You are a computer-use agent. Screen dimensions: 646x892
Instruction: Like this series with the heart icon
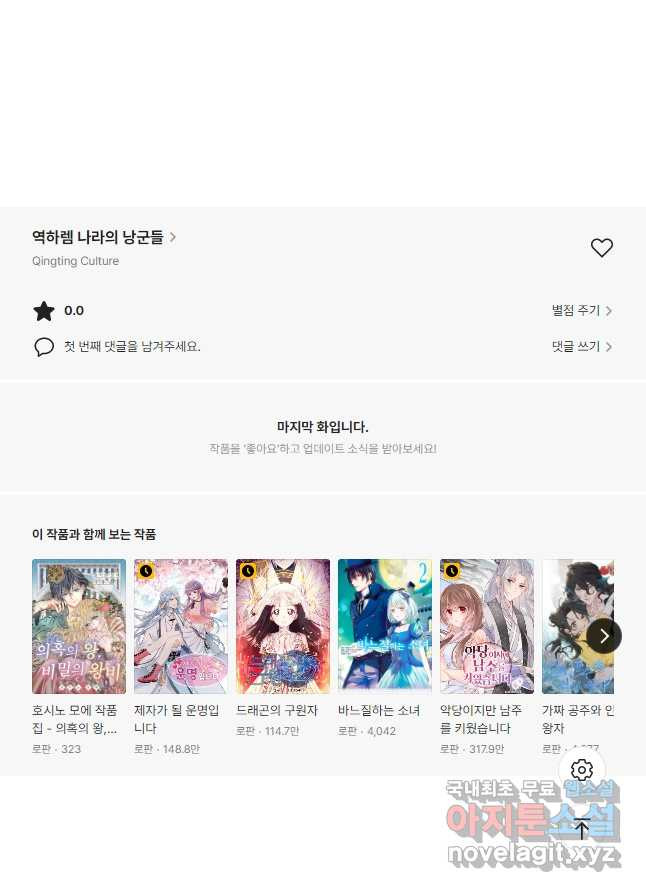(601, 248)
